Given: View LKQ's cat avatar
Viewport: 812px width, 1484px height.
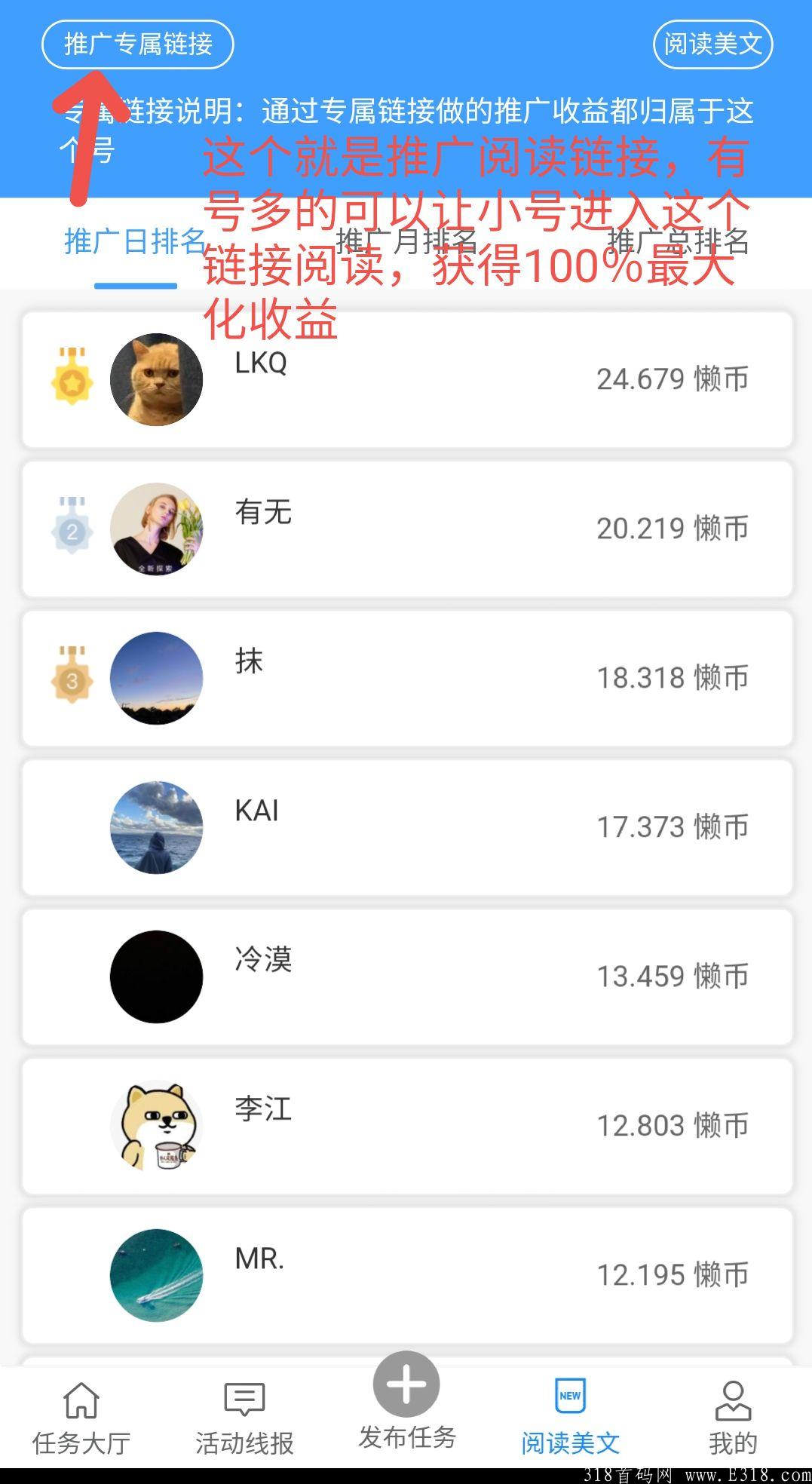Looking at the screenshot, I should click(156, 379).
